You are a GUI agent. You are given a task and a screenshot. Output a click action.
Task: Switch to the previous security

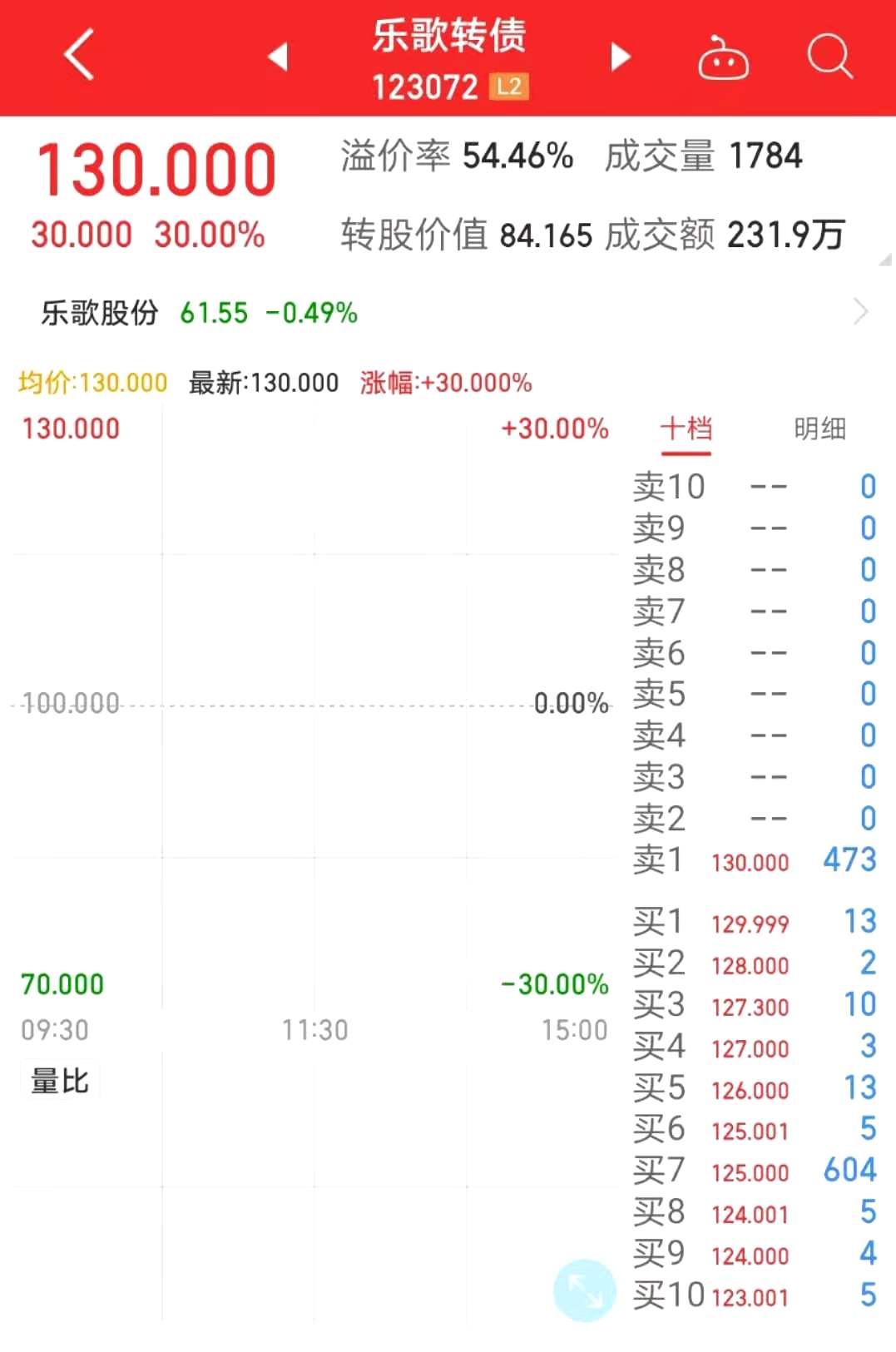tap(278, 57)
